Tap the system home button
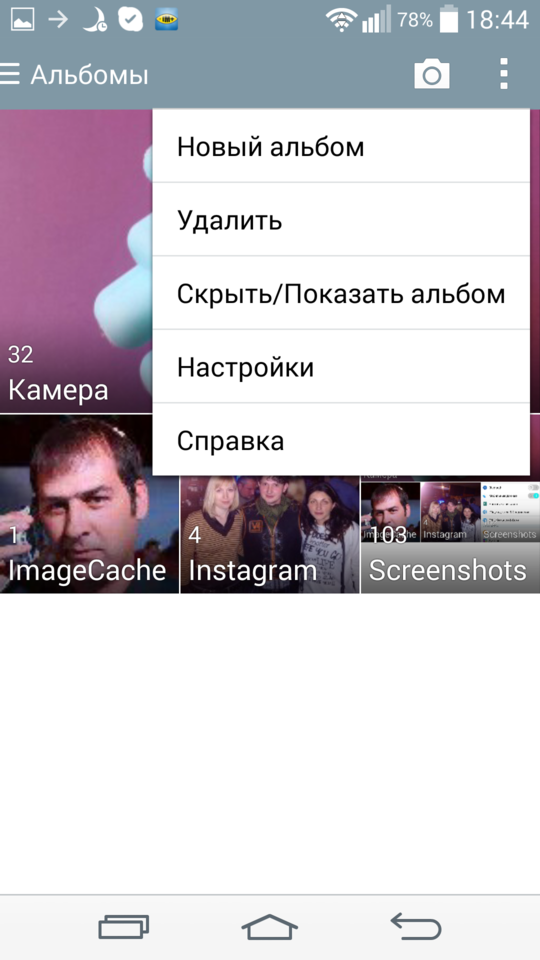Viewport: 540px width, 960px height. coord(269,926)
